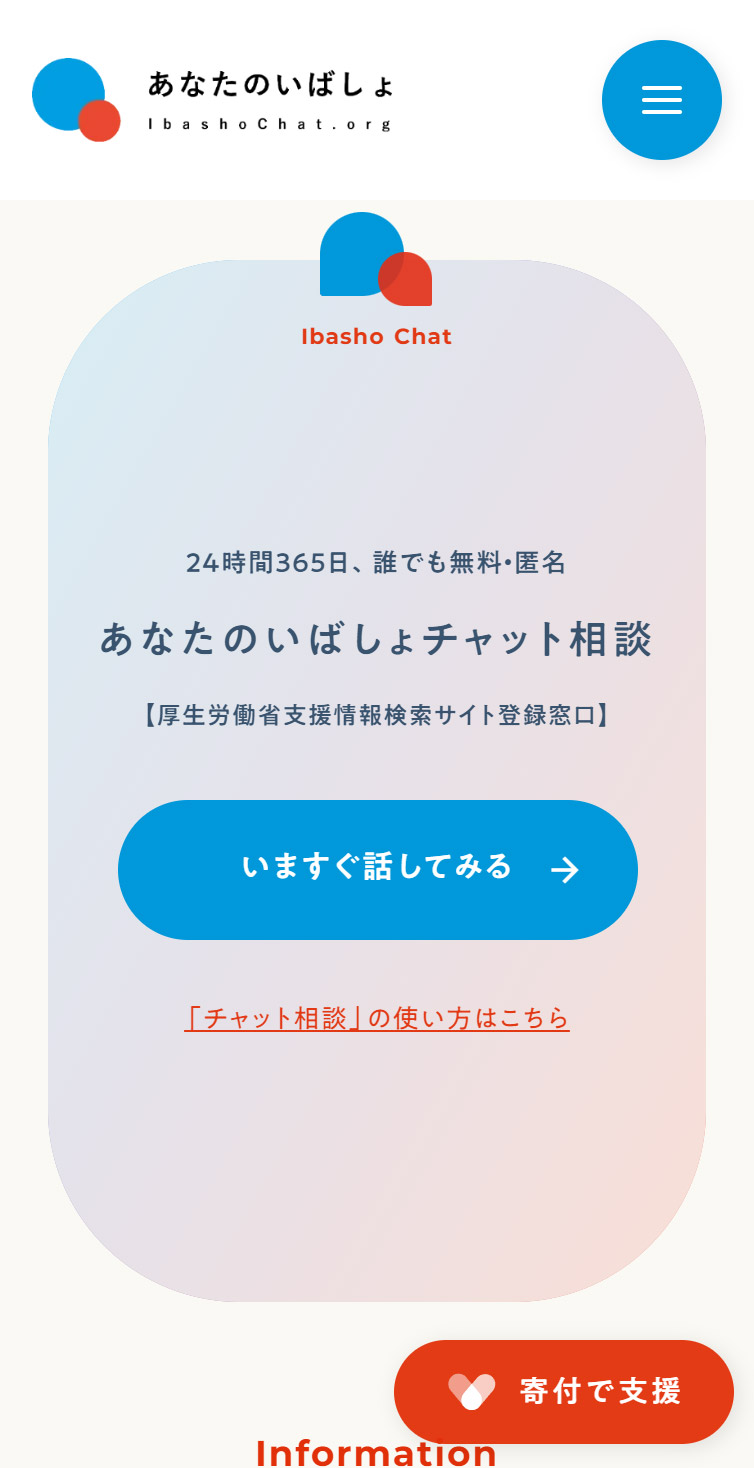The image size is (754, 1468).
Task: Tap the 寄付で支援 donation button
Action: coord(564,1391)
